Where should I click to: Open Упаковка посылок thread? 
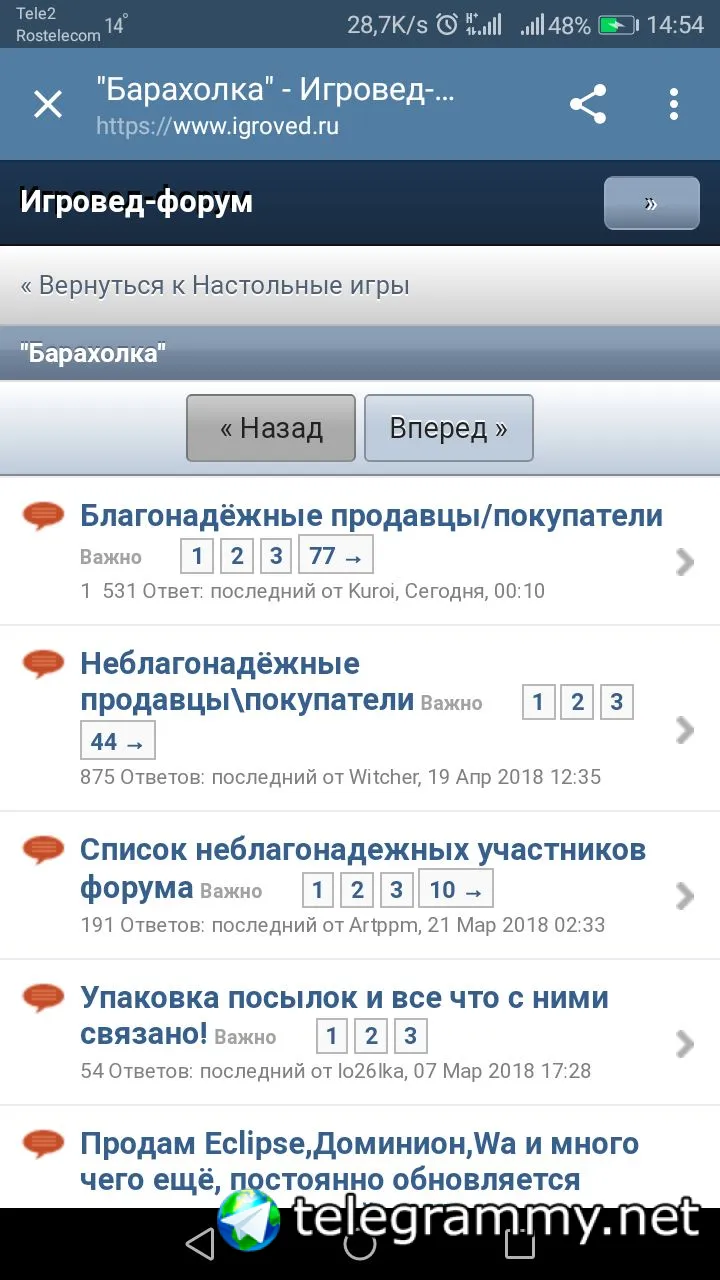344,997
